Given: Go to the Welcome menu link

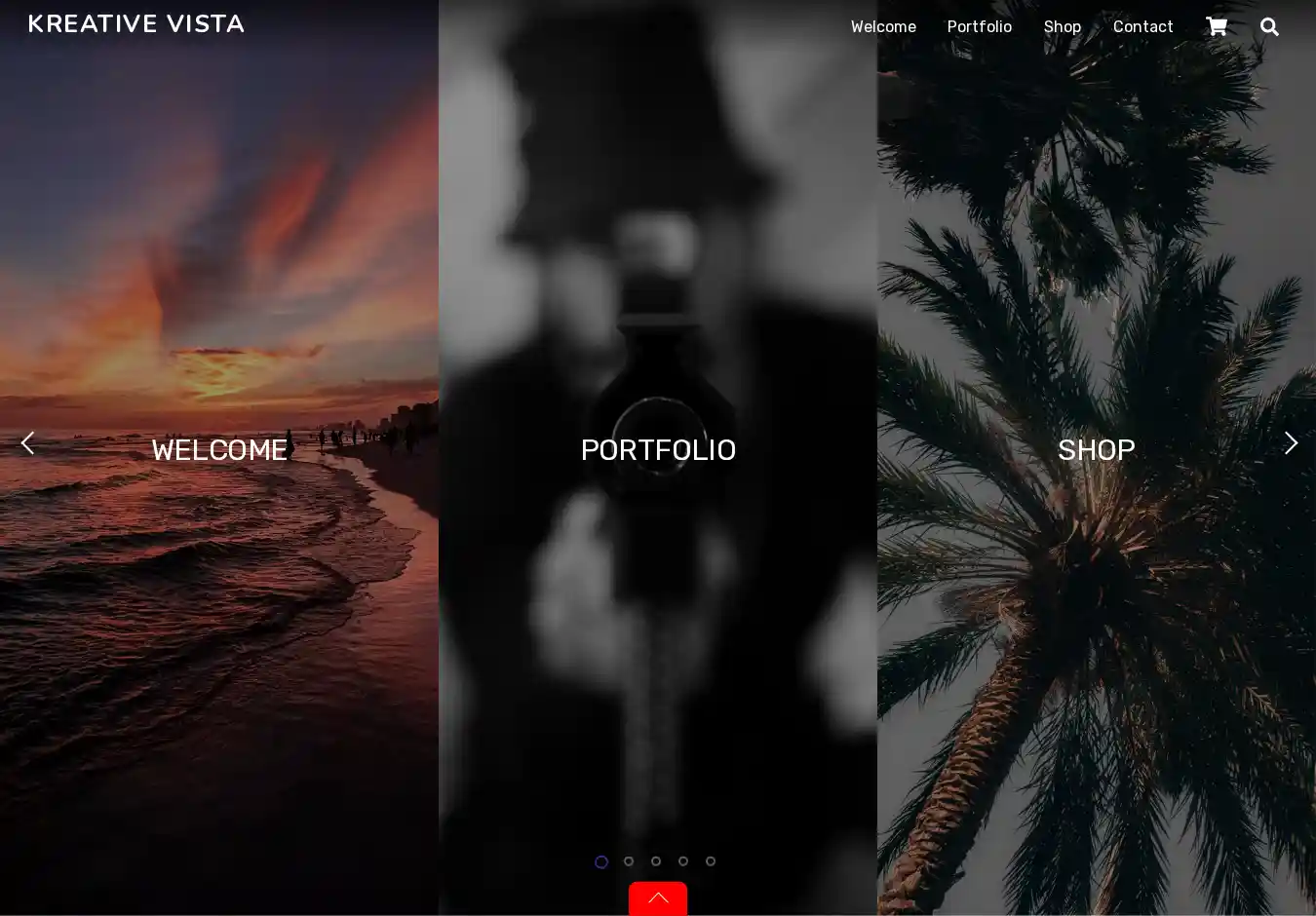Looking at the screenshot, I should pyautogui.click(x=883, y=27).
